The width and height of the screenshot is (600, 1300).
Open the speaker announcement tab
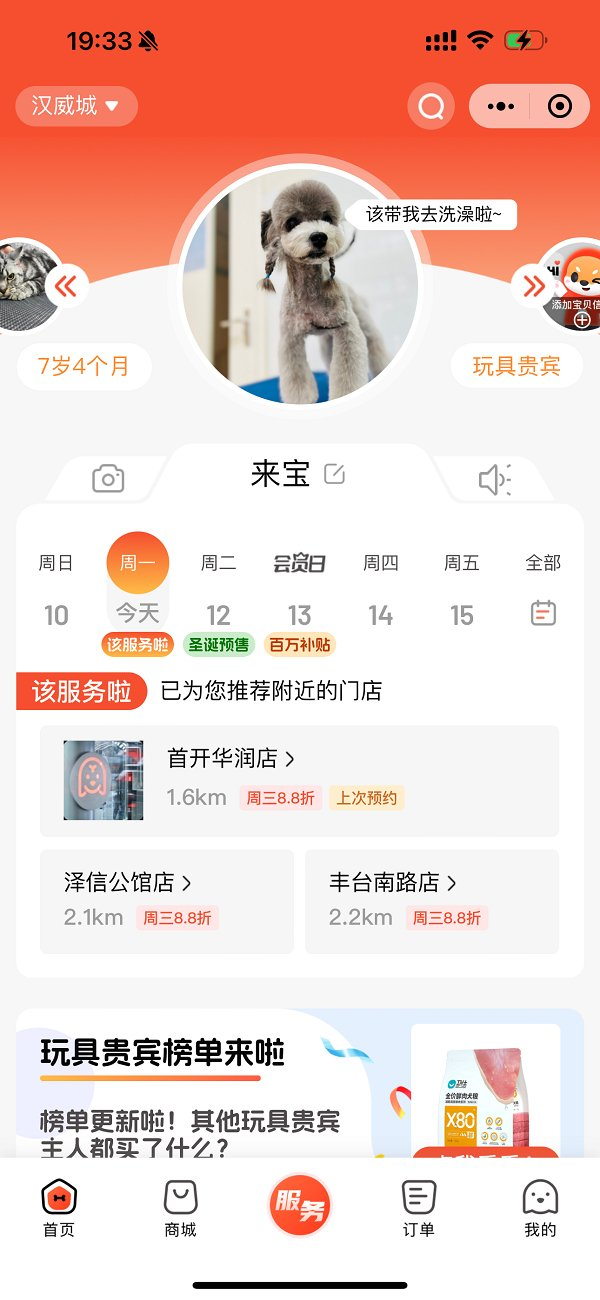tap(494, 480)
